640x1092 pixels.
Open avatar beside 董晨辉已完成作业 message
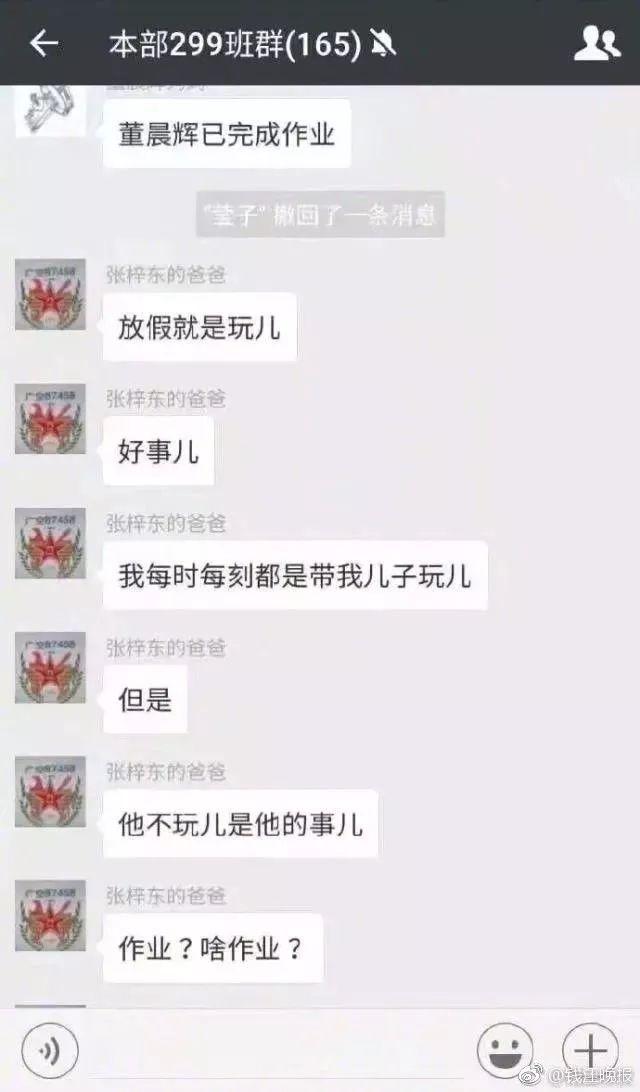click(x=50, y=111)
